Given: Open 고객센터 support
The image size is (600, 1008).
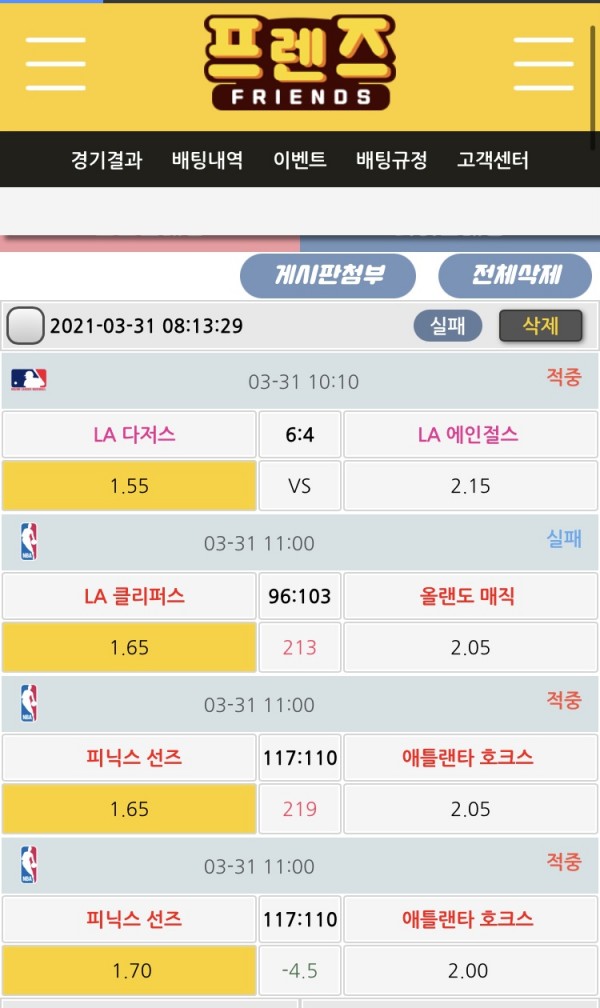Looking at the screenshot, I should [493, 160].
